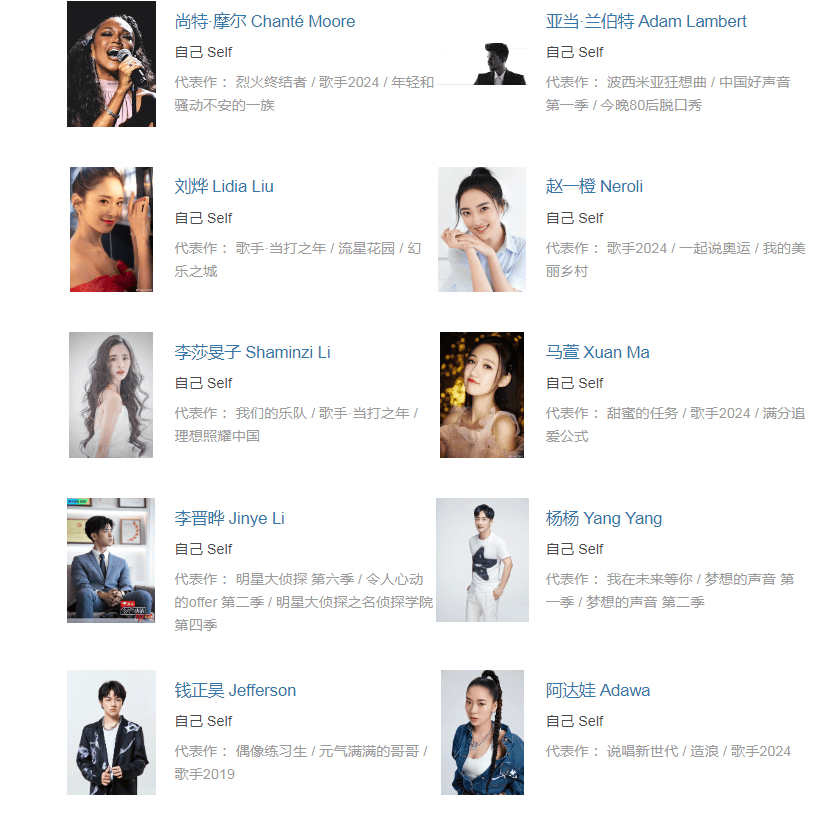The height and width of the screenshot is (825, 827).
Task: Open Adam Lambert's profile link
Action: (646, 21)
